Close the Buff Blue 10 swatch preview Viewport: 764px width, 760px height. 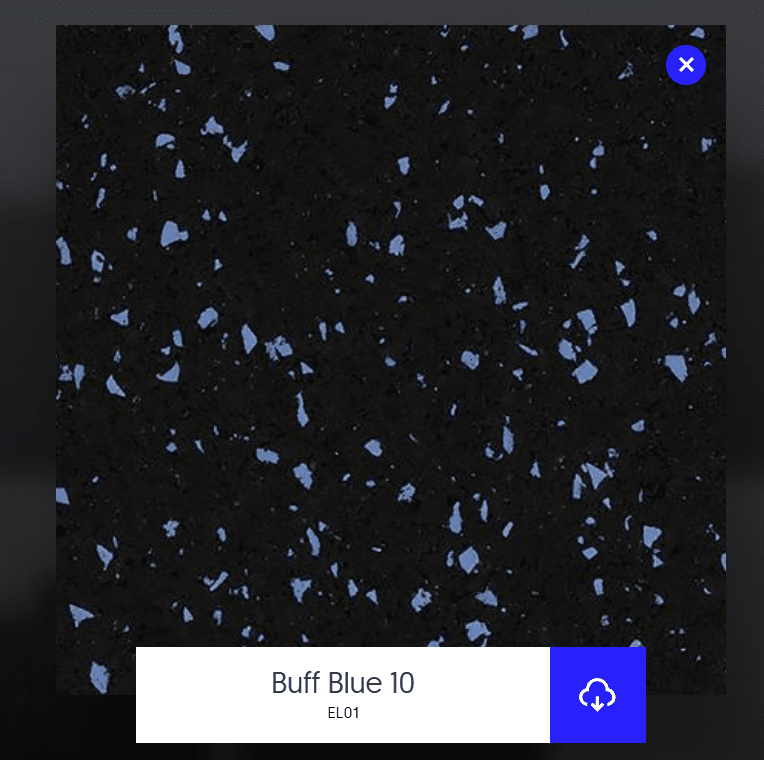pyautogui.click(x=686, y=65)
